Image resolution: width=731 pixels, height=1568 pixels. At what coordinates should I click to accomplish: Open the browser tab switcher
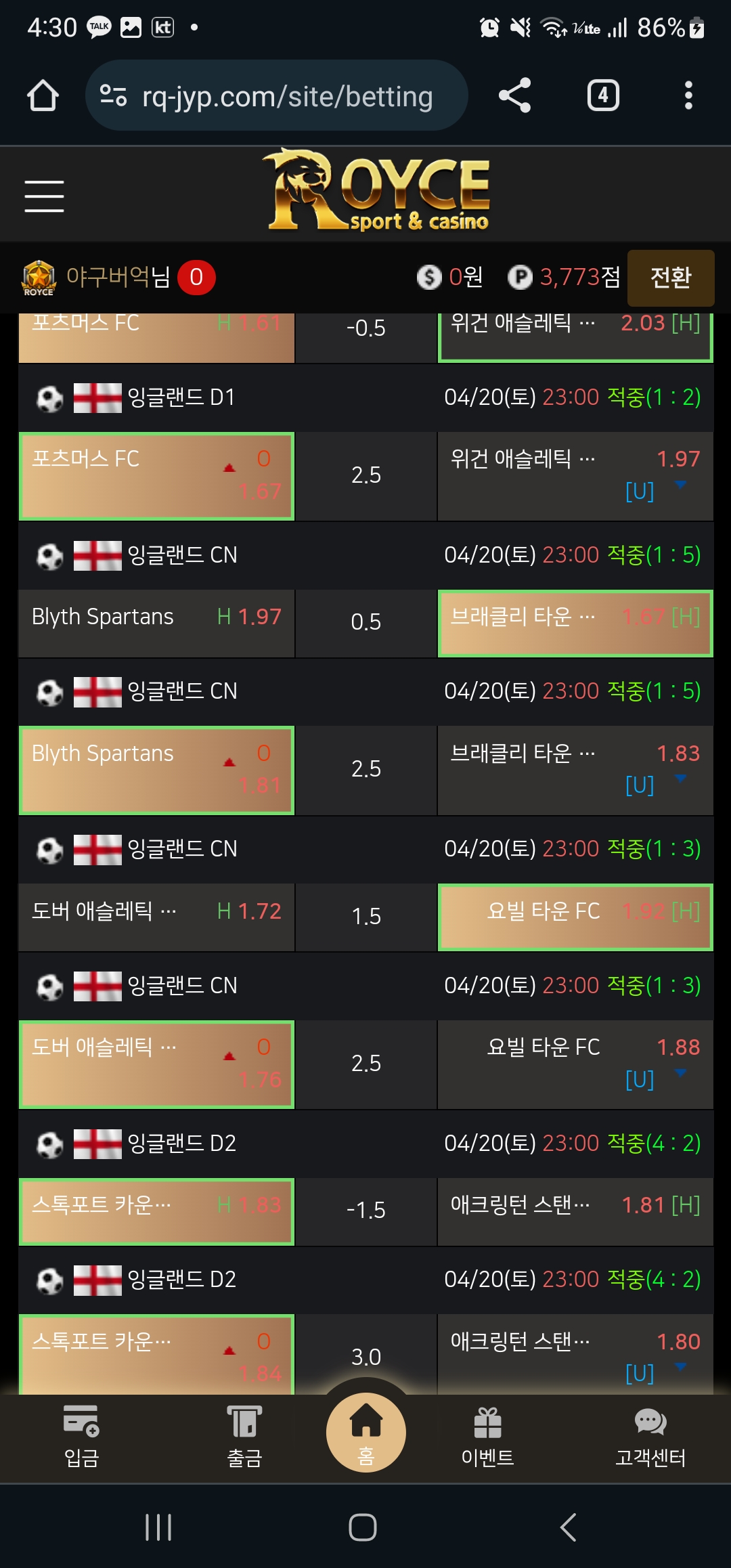(x=603, y=95)
